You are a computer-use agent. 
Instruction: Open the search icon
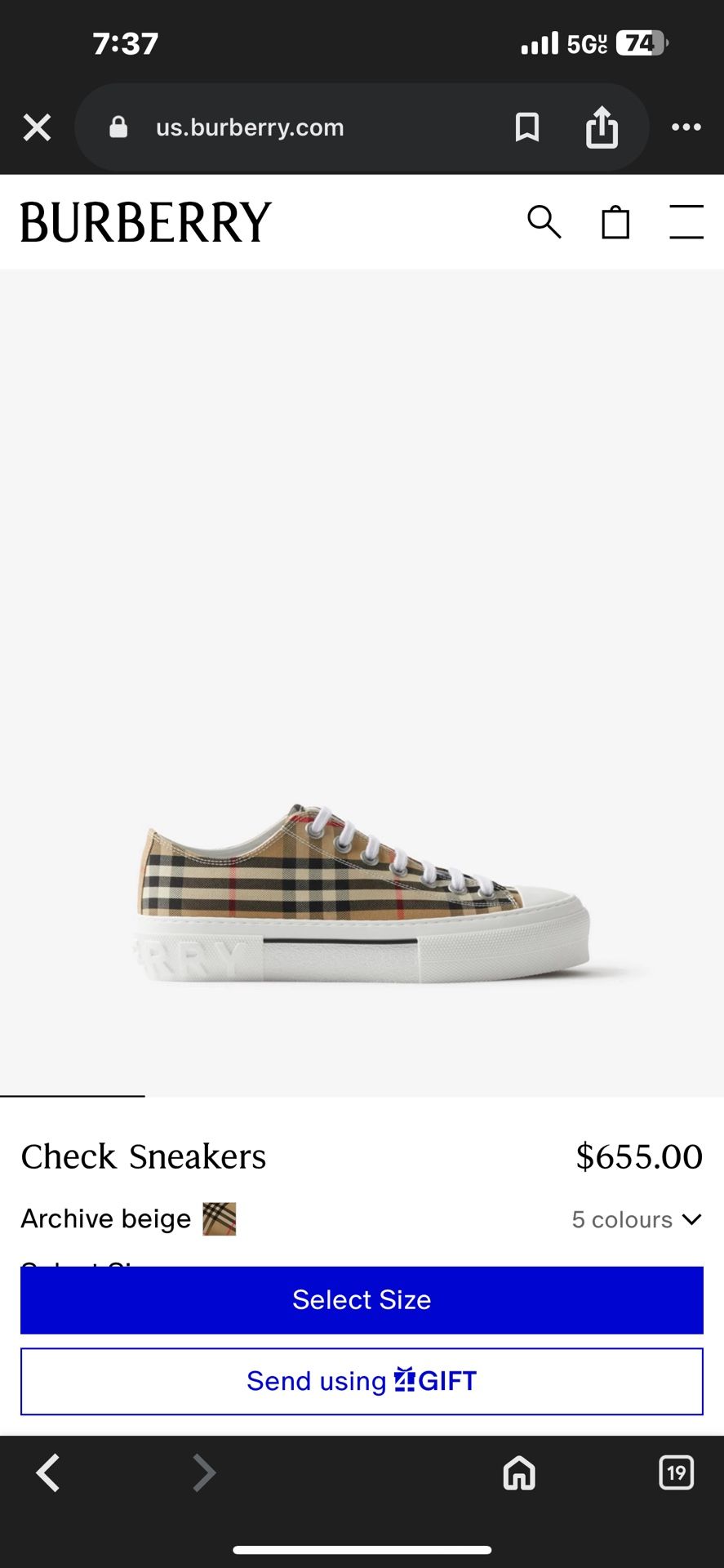(544, 221)
